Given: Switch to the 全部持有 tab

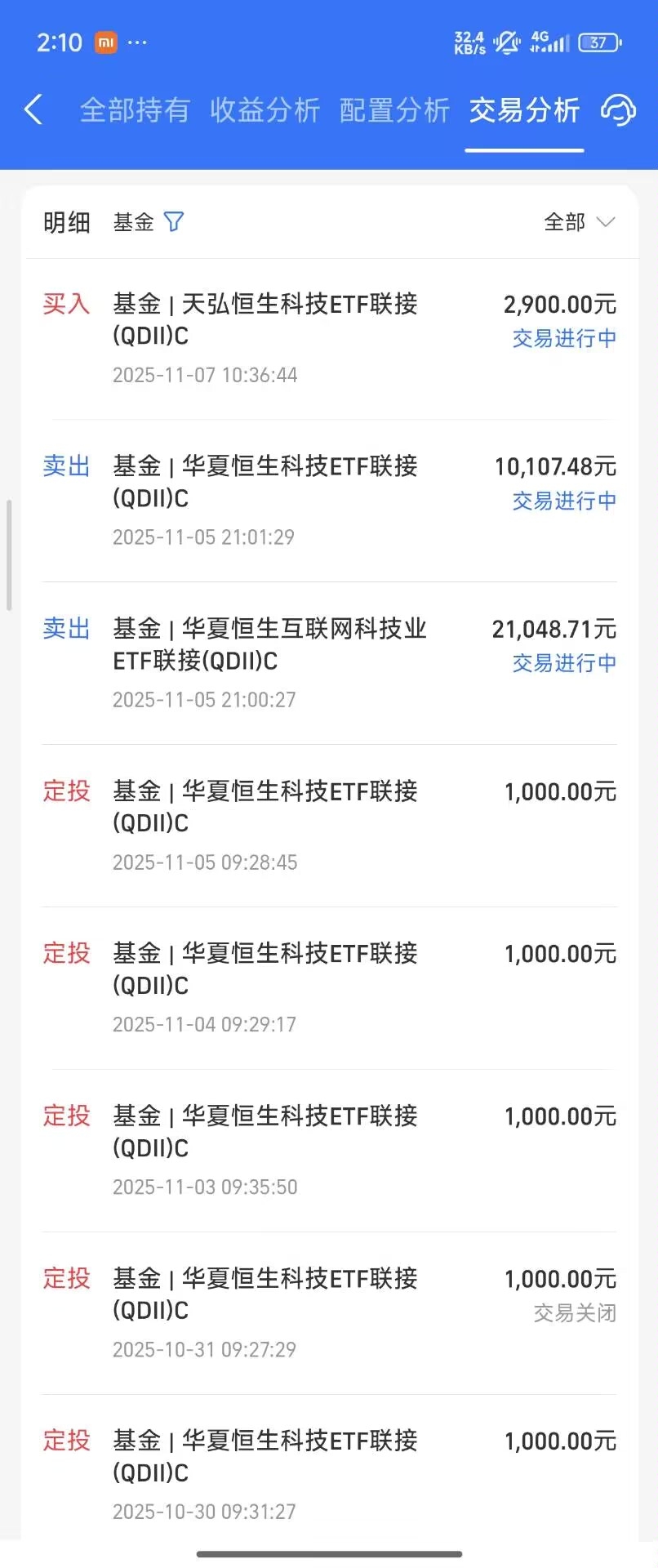Looking at the screenshot, I should (135, 110).
